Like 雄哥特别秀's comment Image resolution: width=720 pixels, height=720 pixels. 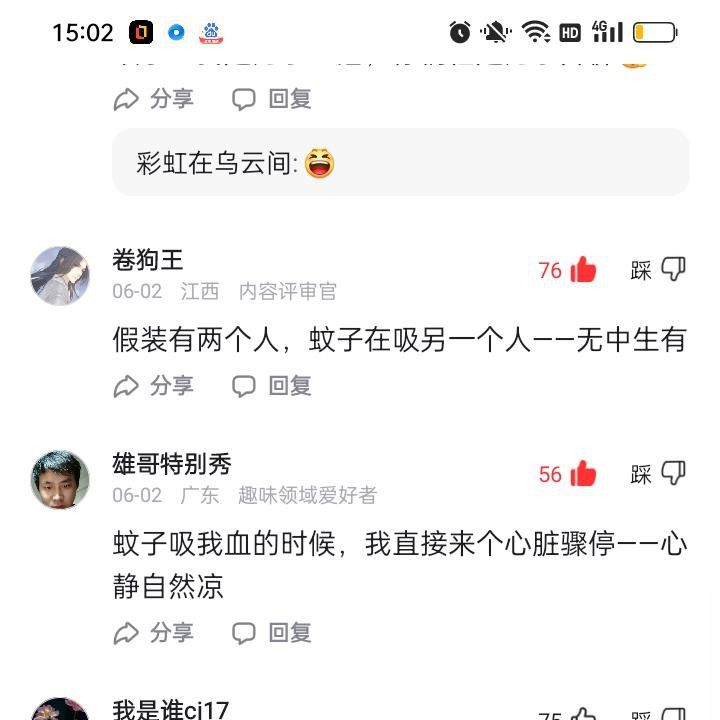click(x=582, y=474)
